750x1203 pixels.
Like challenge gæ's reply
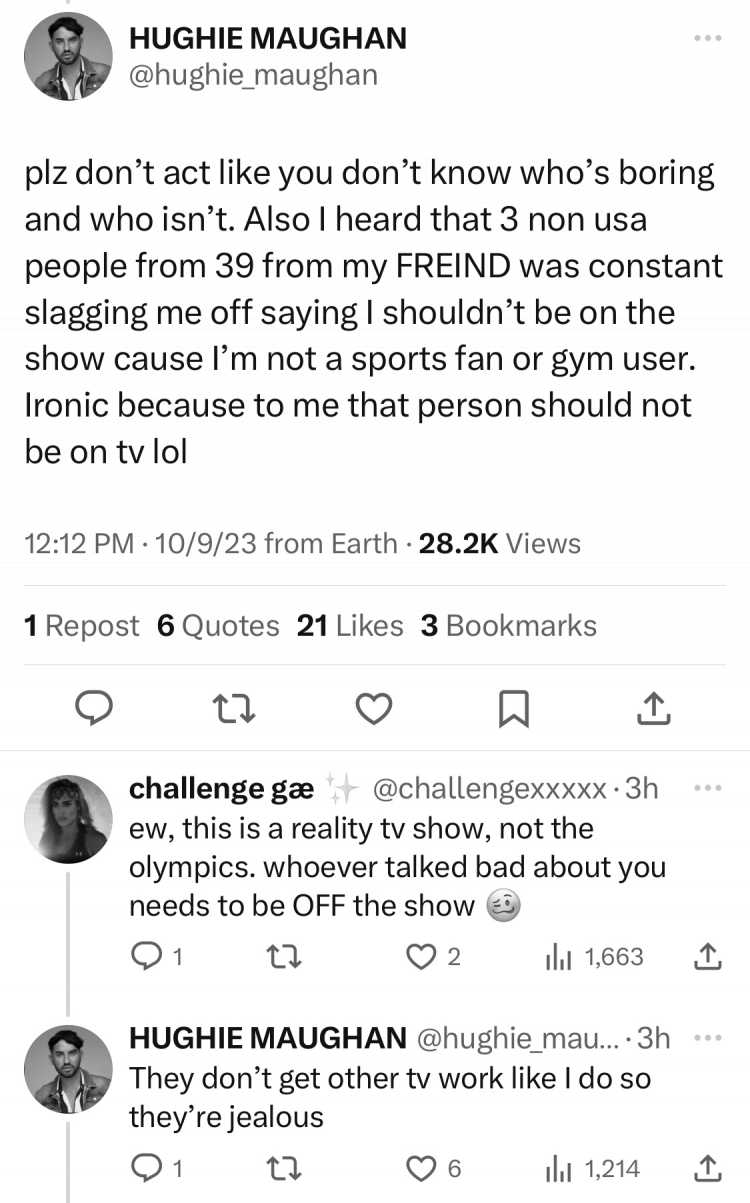coord(433,957)
